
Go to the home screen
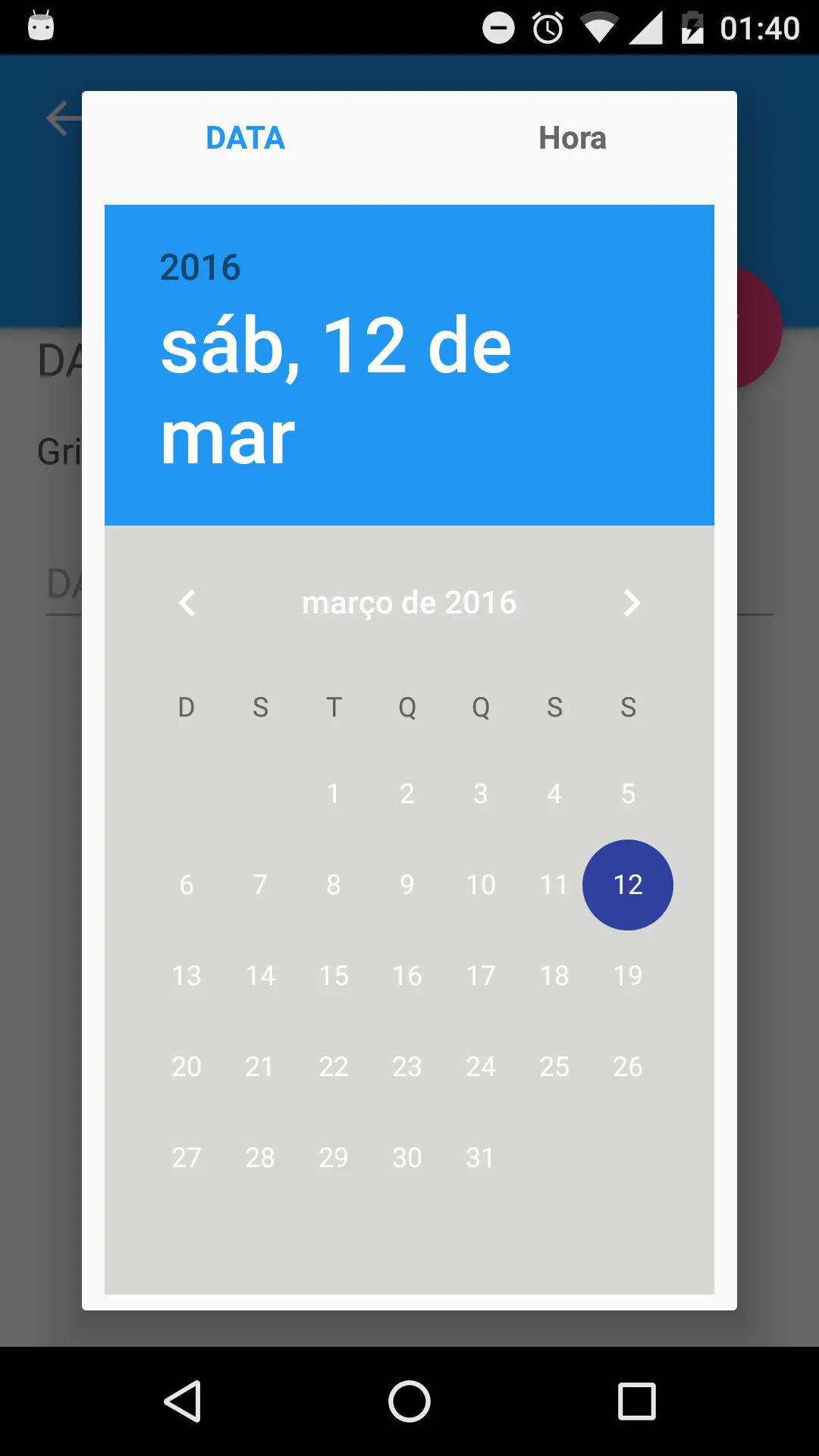pos(409,1401)
